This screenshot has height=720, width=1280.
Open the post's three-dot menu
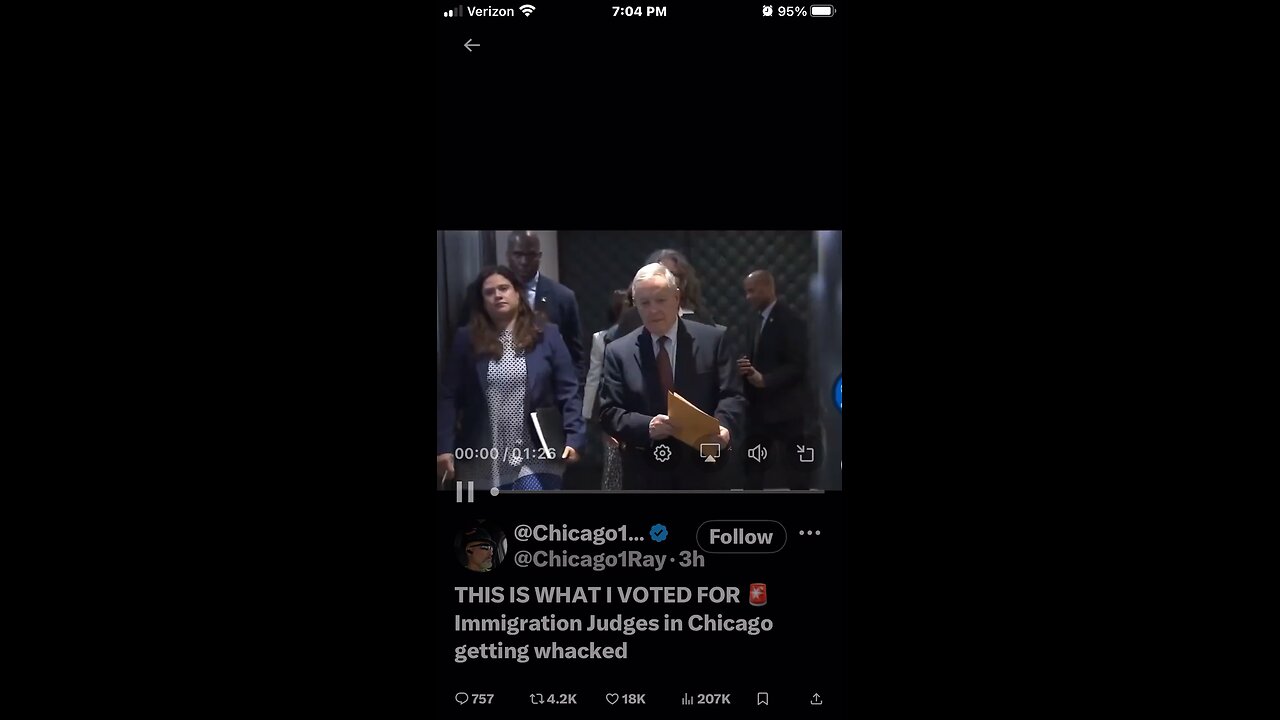click(x=810, y=533)
